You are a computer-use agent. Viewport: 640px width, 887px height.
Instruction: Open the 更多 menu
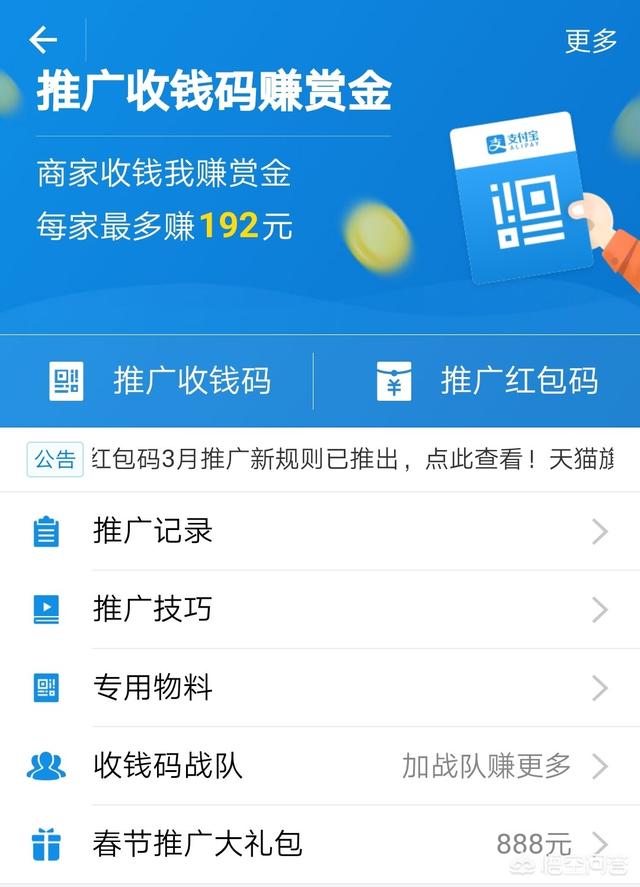[x=590, y=41]
